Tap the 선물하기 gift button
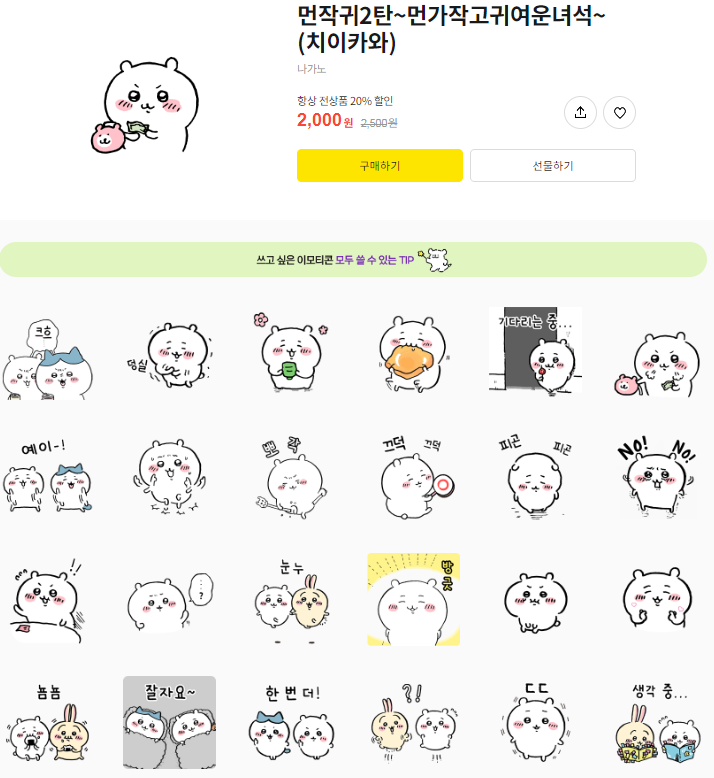 [x=553, y=166]
